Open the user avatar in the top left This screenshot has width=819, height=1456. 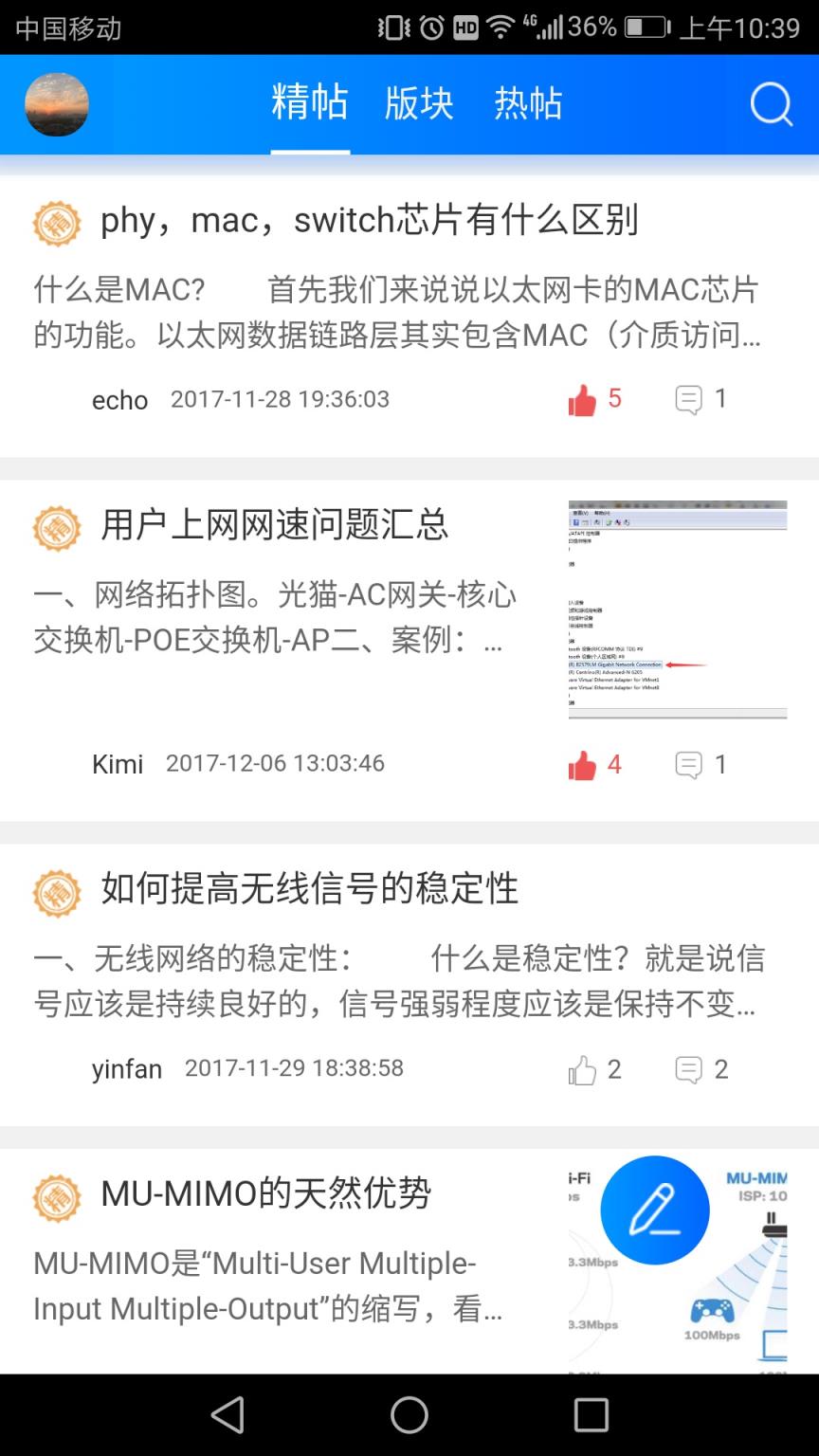56,105
